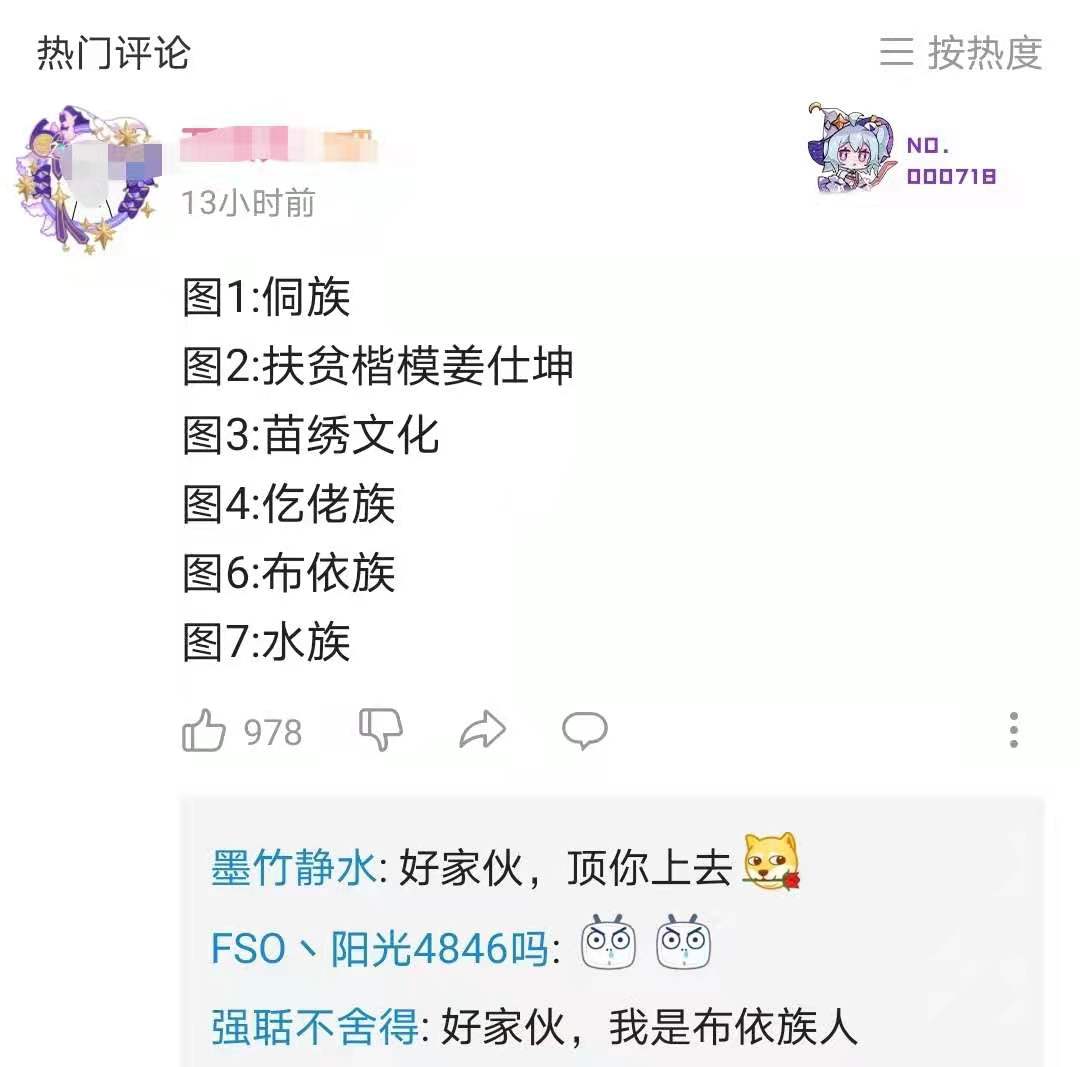The image size is (1080, 1067).
Task: Share the top hot comment
Action: click(483, 731)
